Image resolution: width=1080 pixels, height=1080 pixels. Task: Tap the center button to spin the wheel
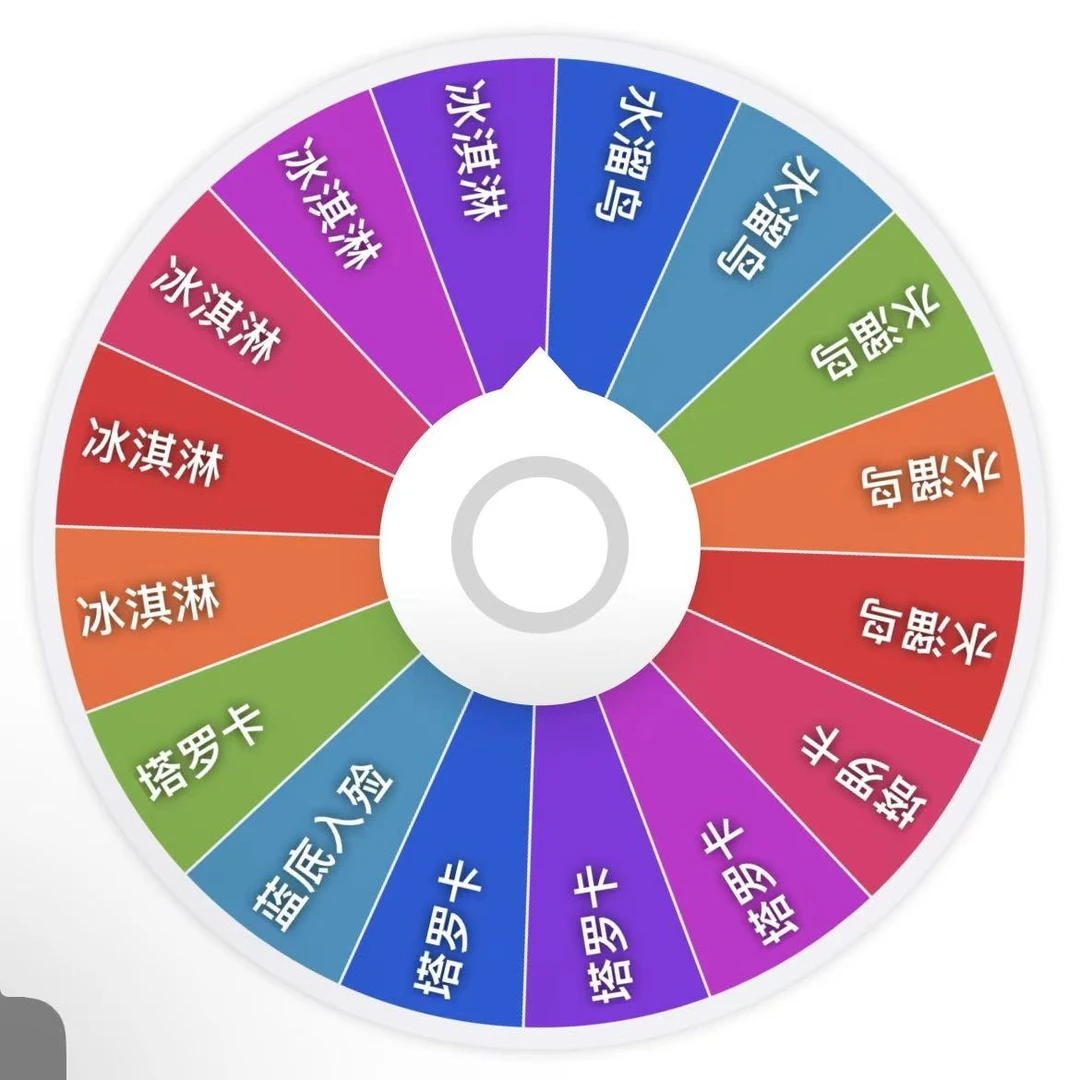540,544
